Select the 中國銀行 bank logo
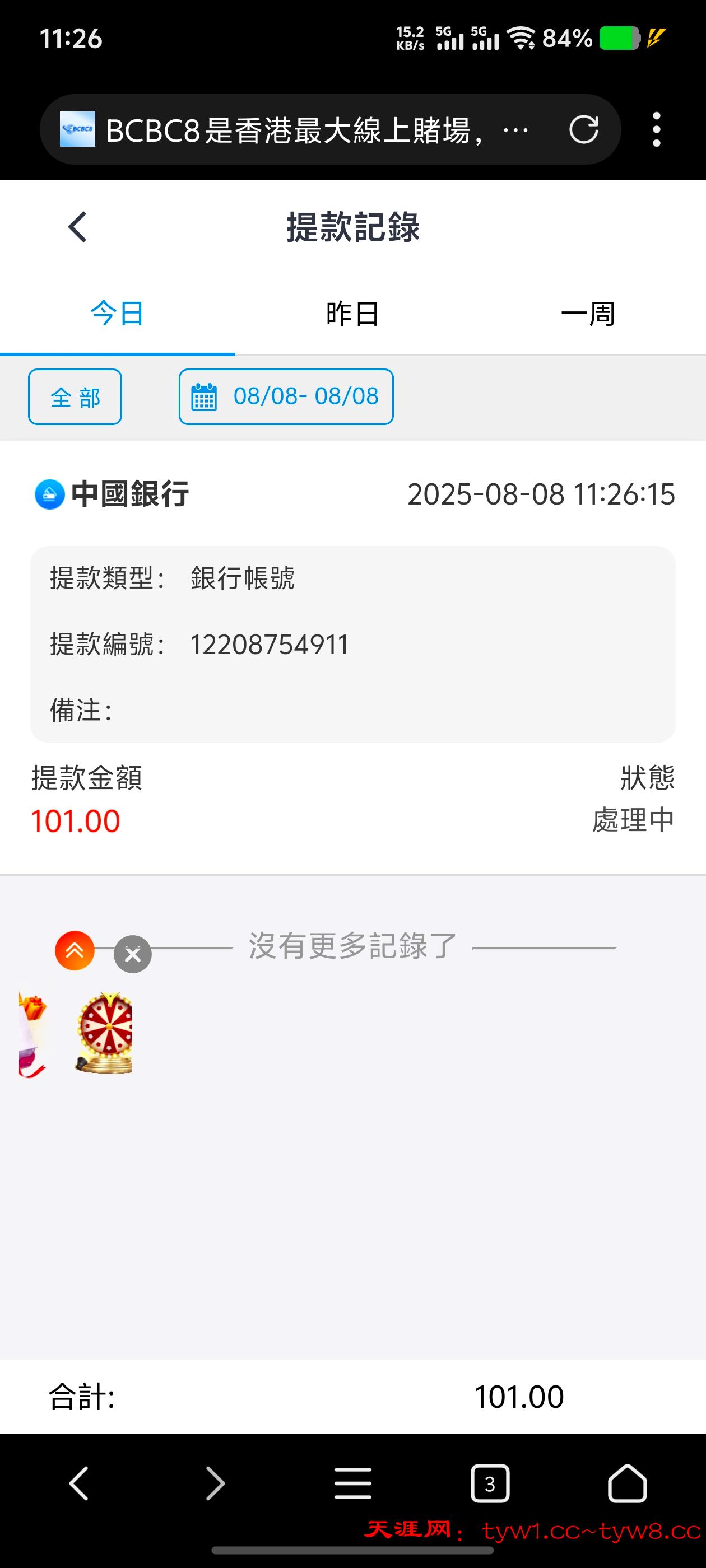706x1568 pixels. click(49, 494)
